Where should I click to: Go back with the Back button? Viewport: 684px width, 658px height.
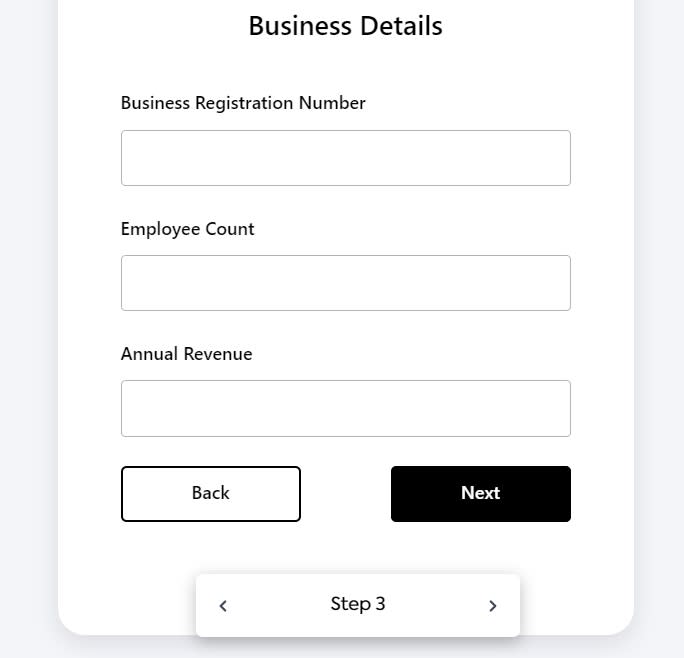pyautogui.click(x=210, y=493)
